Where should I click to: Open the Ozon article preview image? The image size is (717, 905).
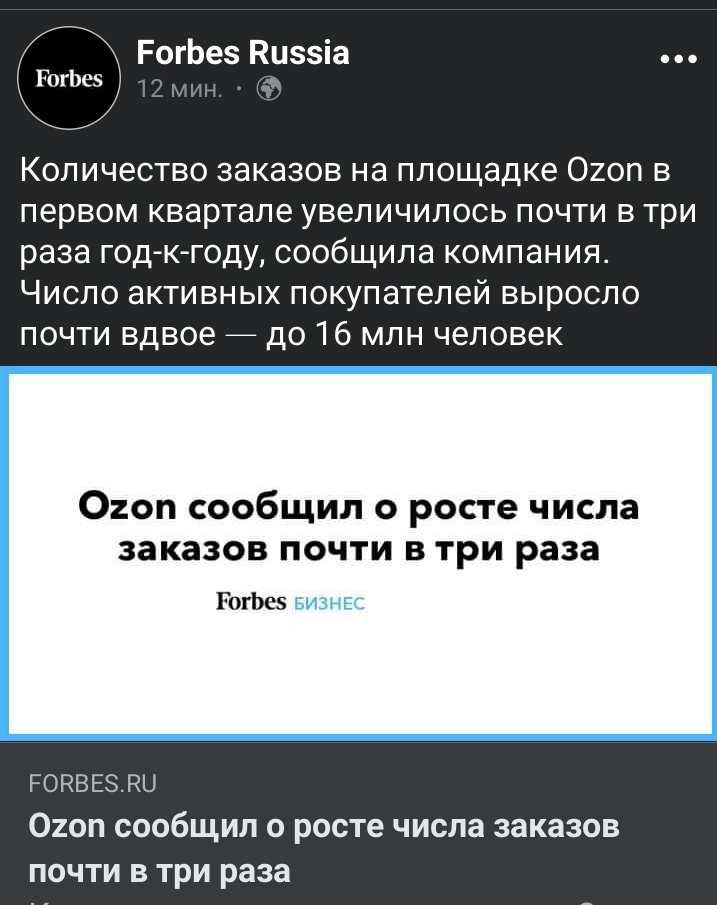358,555
